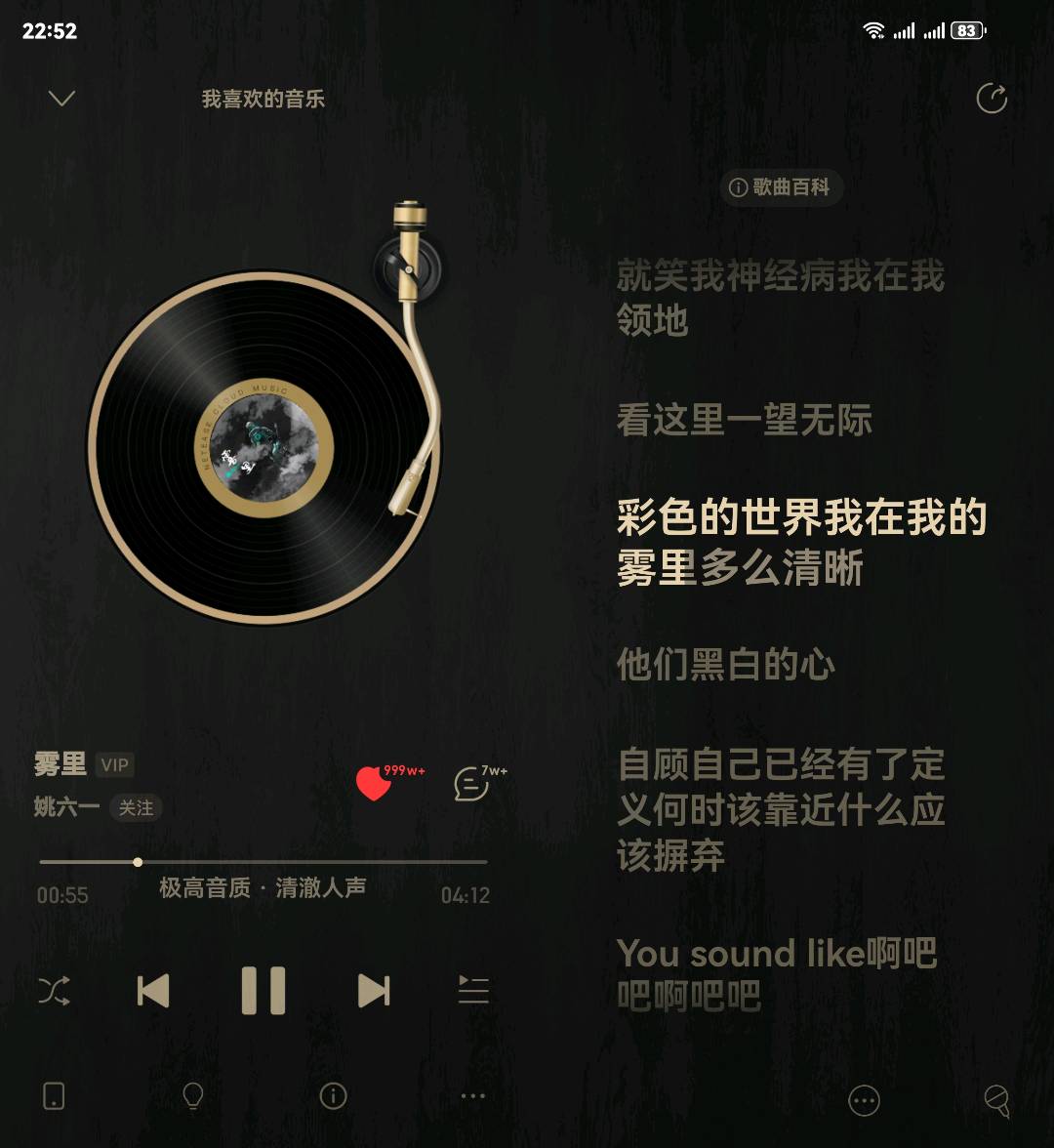Image resolution: width=1054 pixels, height=1148 pixels.
Task: Open the 歌曲百科 song encyclopedia chip
Action: pos(781,187)
